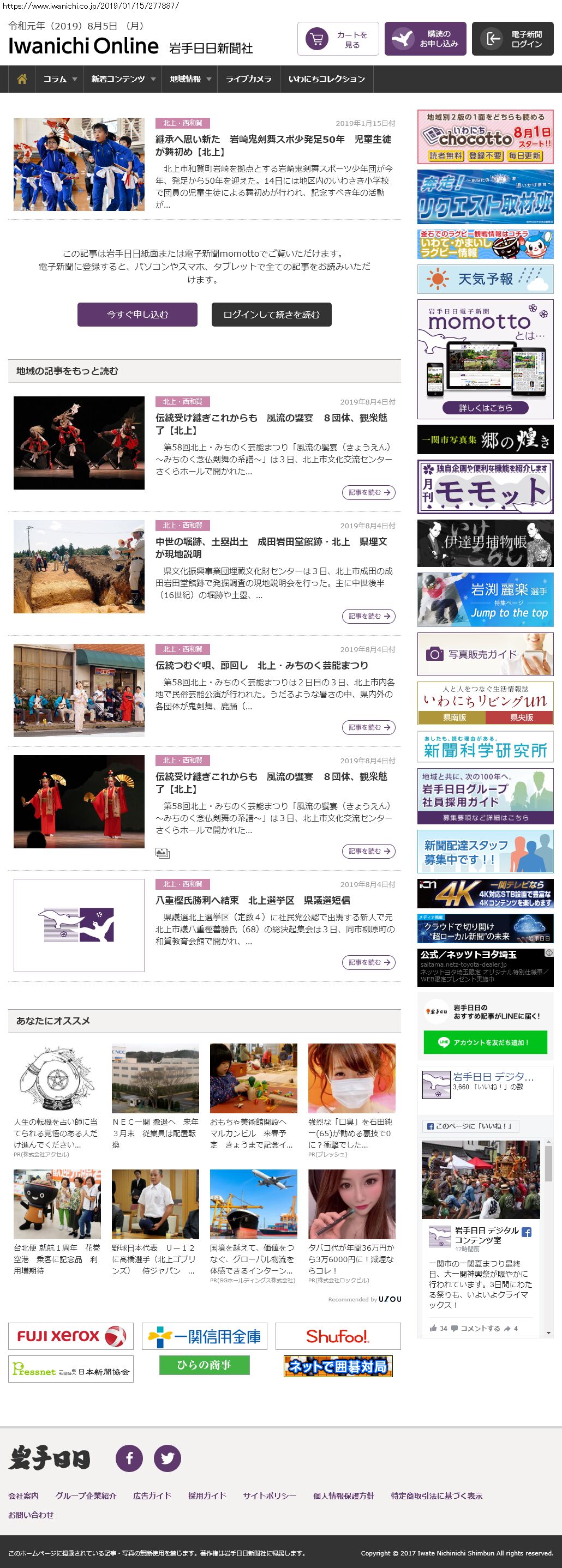
Task: Open the 会社案内 footer link
Action: 23,1495
